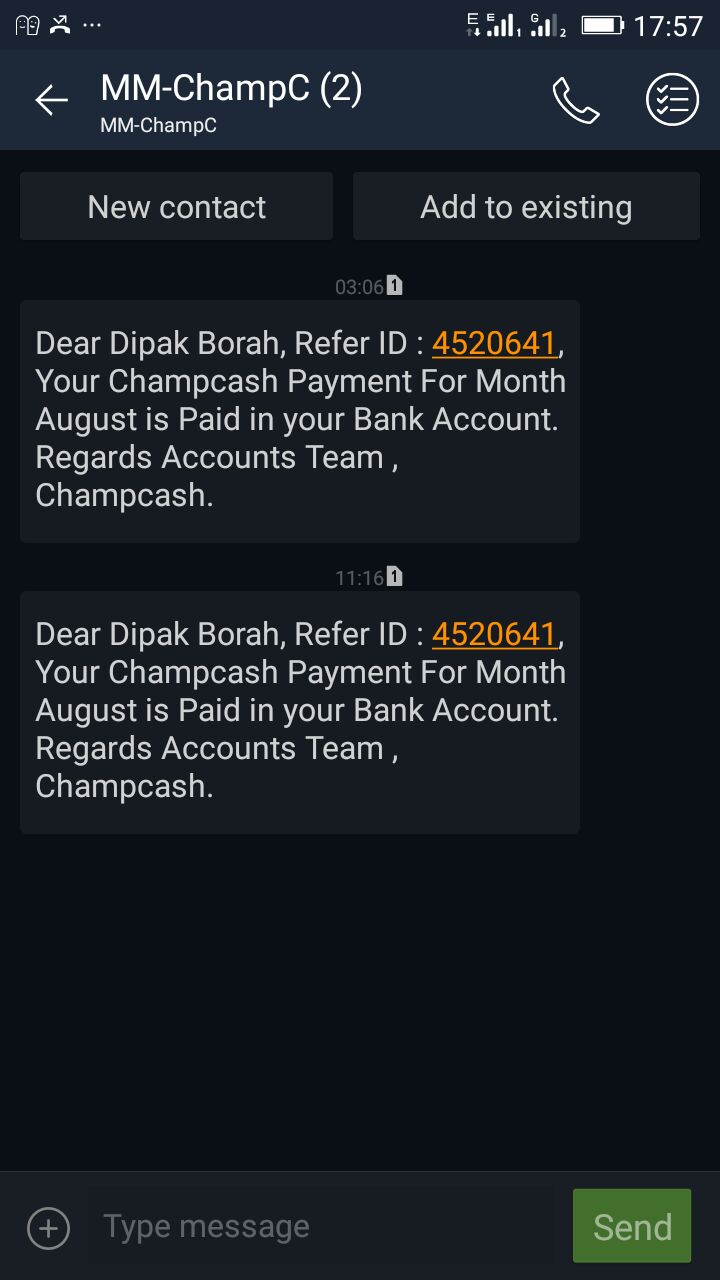Go back using the arrow icon
Screen dimensions: 720x1280
(51, 100)
